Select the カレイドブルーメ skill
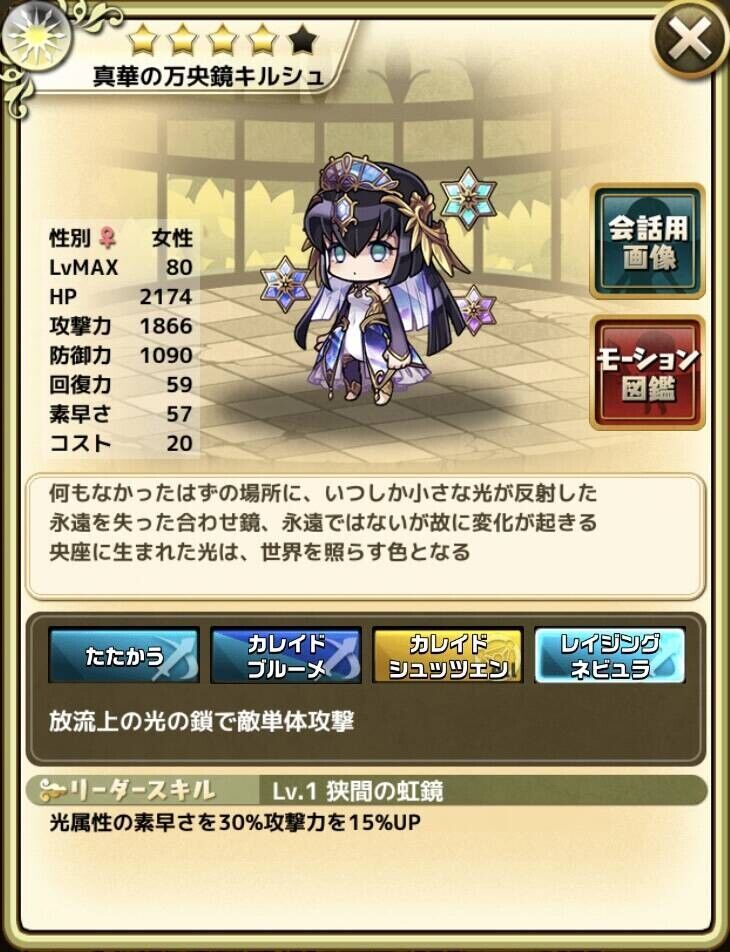The width and height of the screenshot is (730, 952). click(286, 656)
